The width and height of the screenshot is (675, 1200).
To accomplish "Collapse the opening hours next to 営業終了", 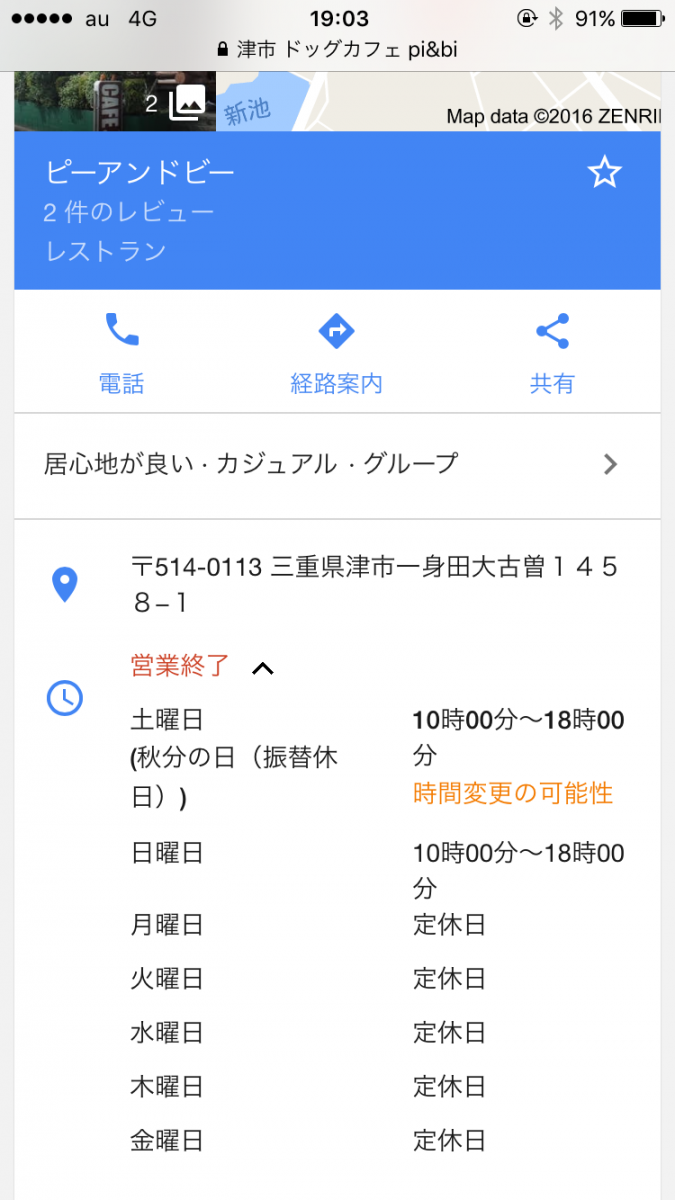I will pyautogui.click(x=263, y=668).
